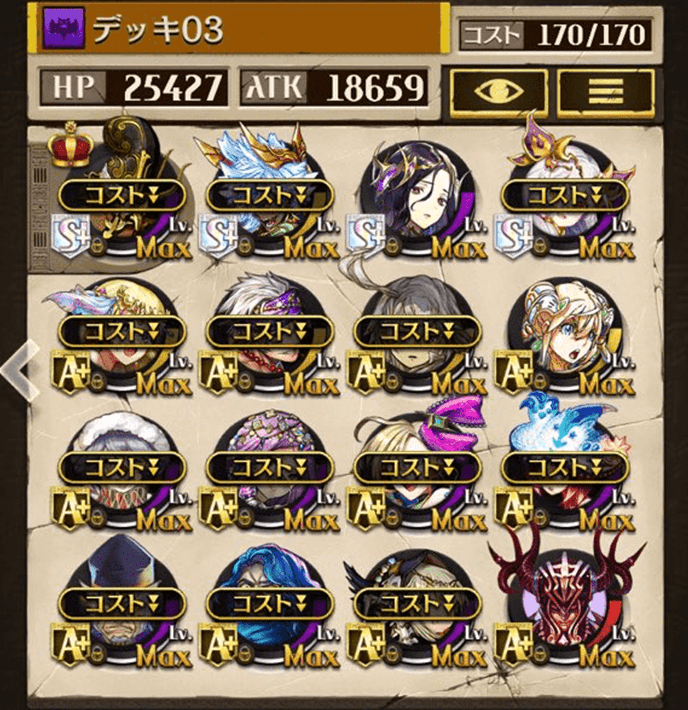The image size is (688, 710).
Task: Open the three-line list menu button
Action: tap(604, 92)
